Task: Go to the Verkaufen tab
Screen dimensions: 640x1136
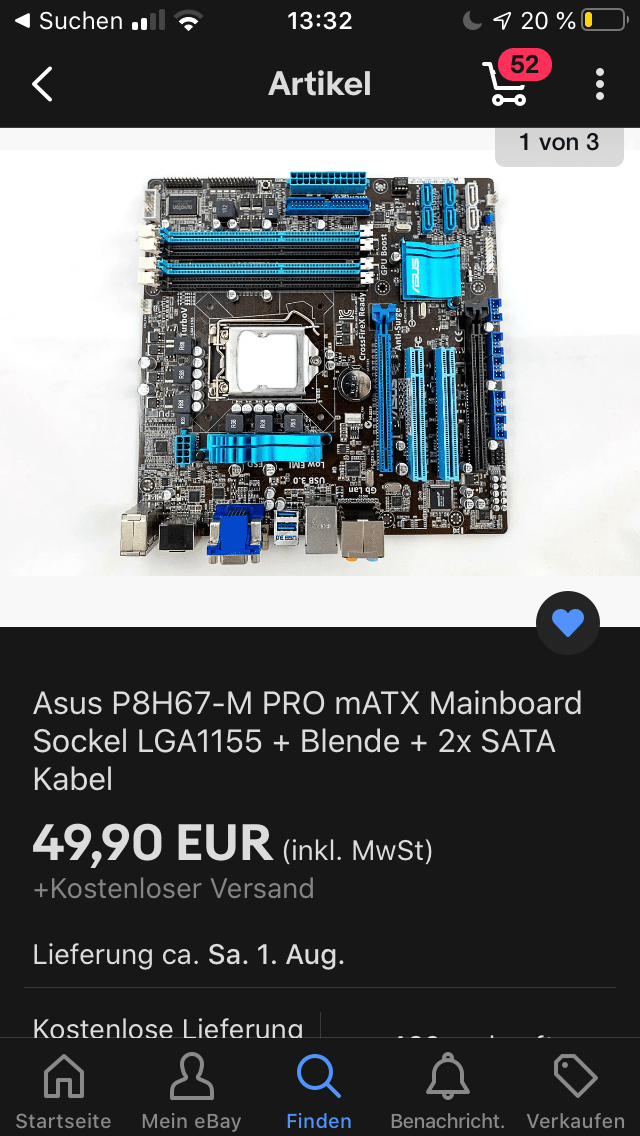Action: point(575,1091)
